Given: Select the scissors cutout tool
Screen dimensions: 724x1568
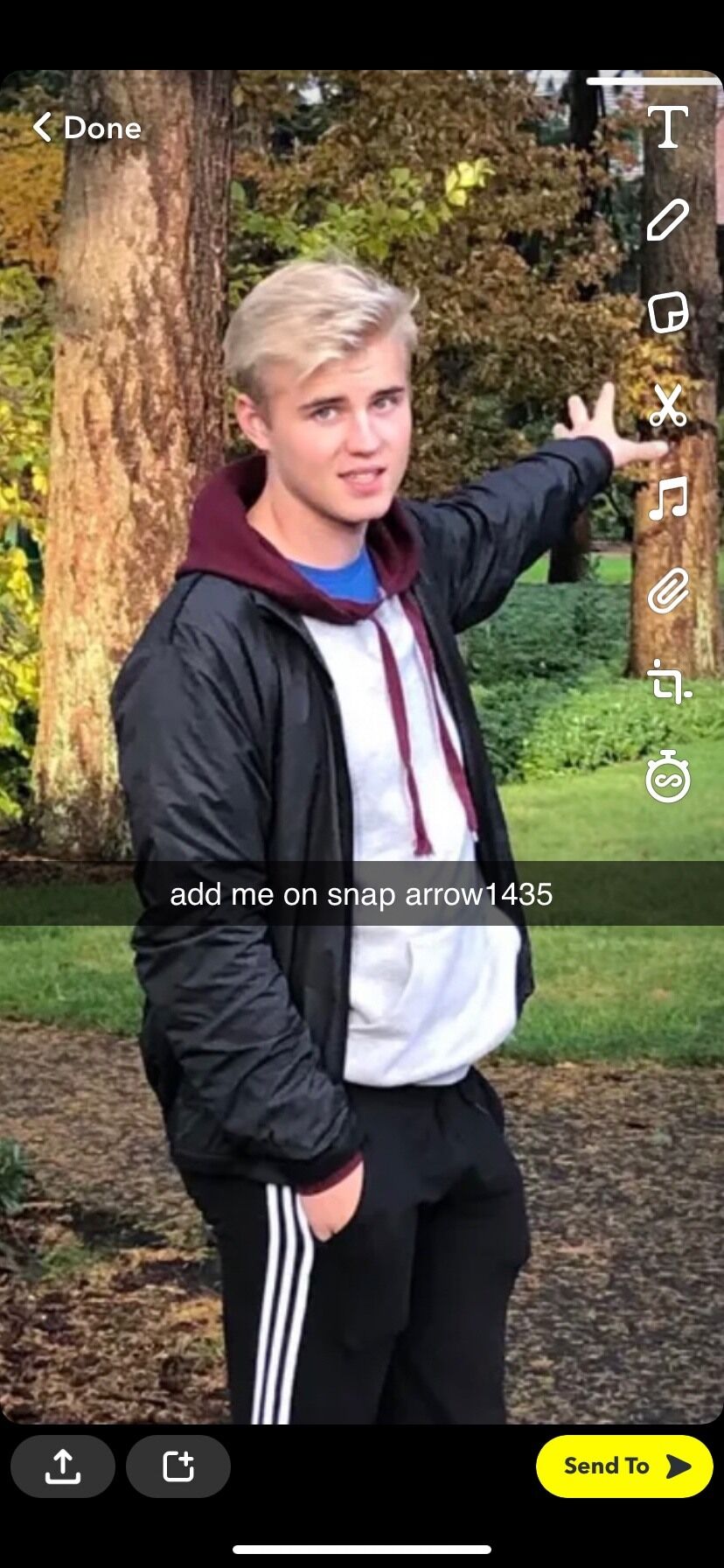Looking at the screenshot, I should 668,406.
